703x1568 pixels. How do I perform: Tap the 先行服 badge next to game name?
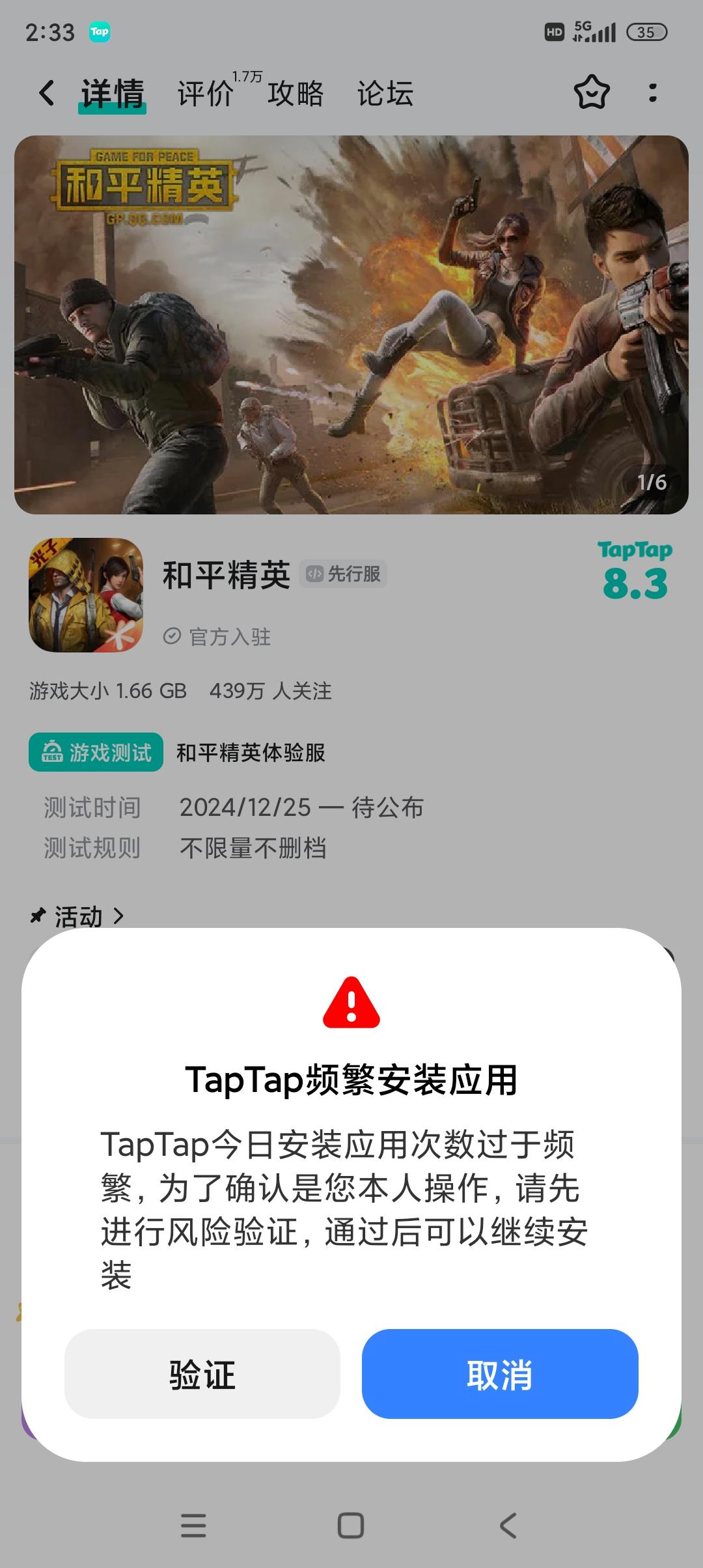pyautogui.click(x=344, y=574)
